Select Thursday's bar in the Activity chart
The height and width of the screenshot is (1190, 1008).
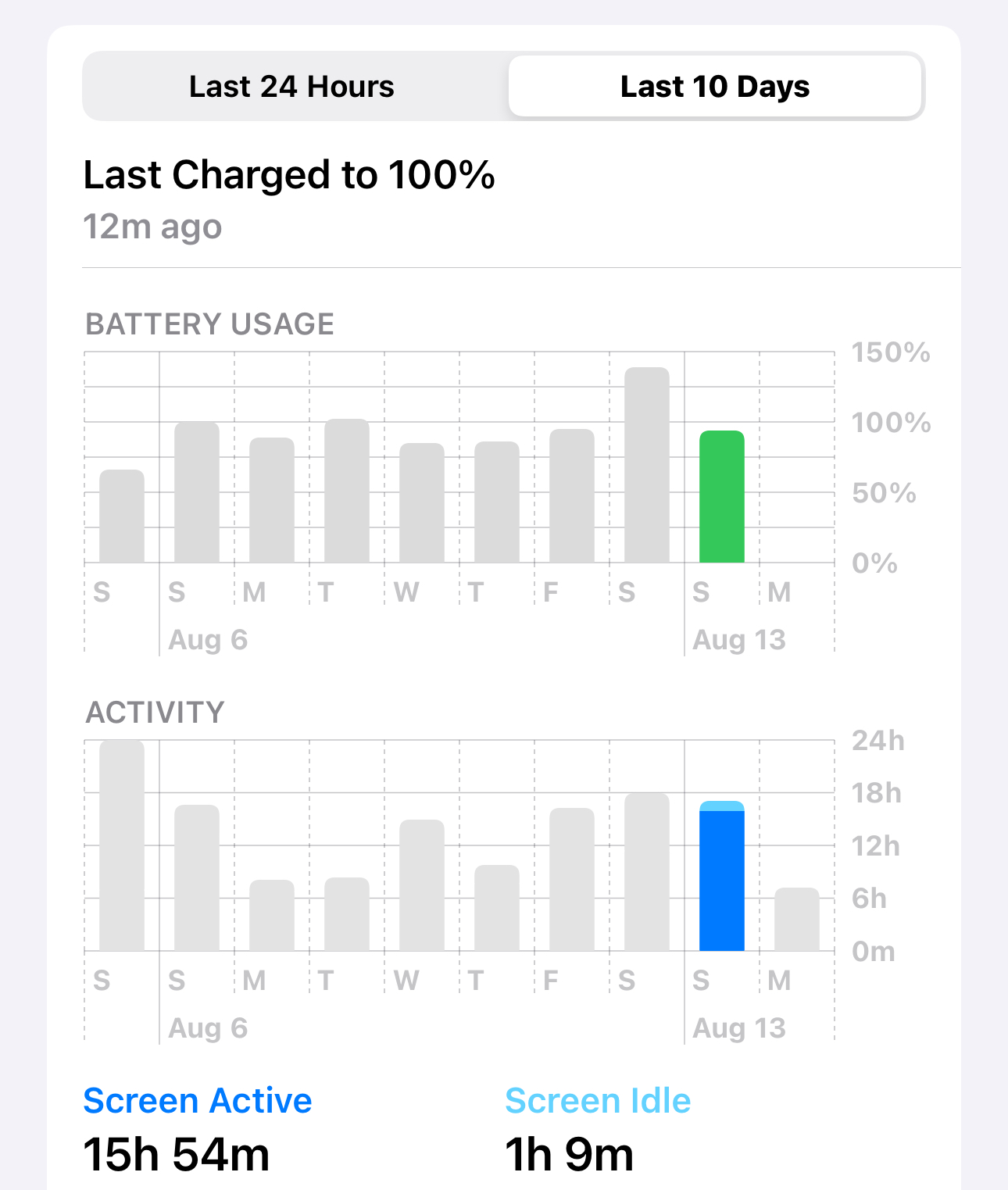[x=497, y=907]
